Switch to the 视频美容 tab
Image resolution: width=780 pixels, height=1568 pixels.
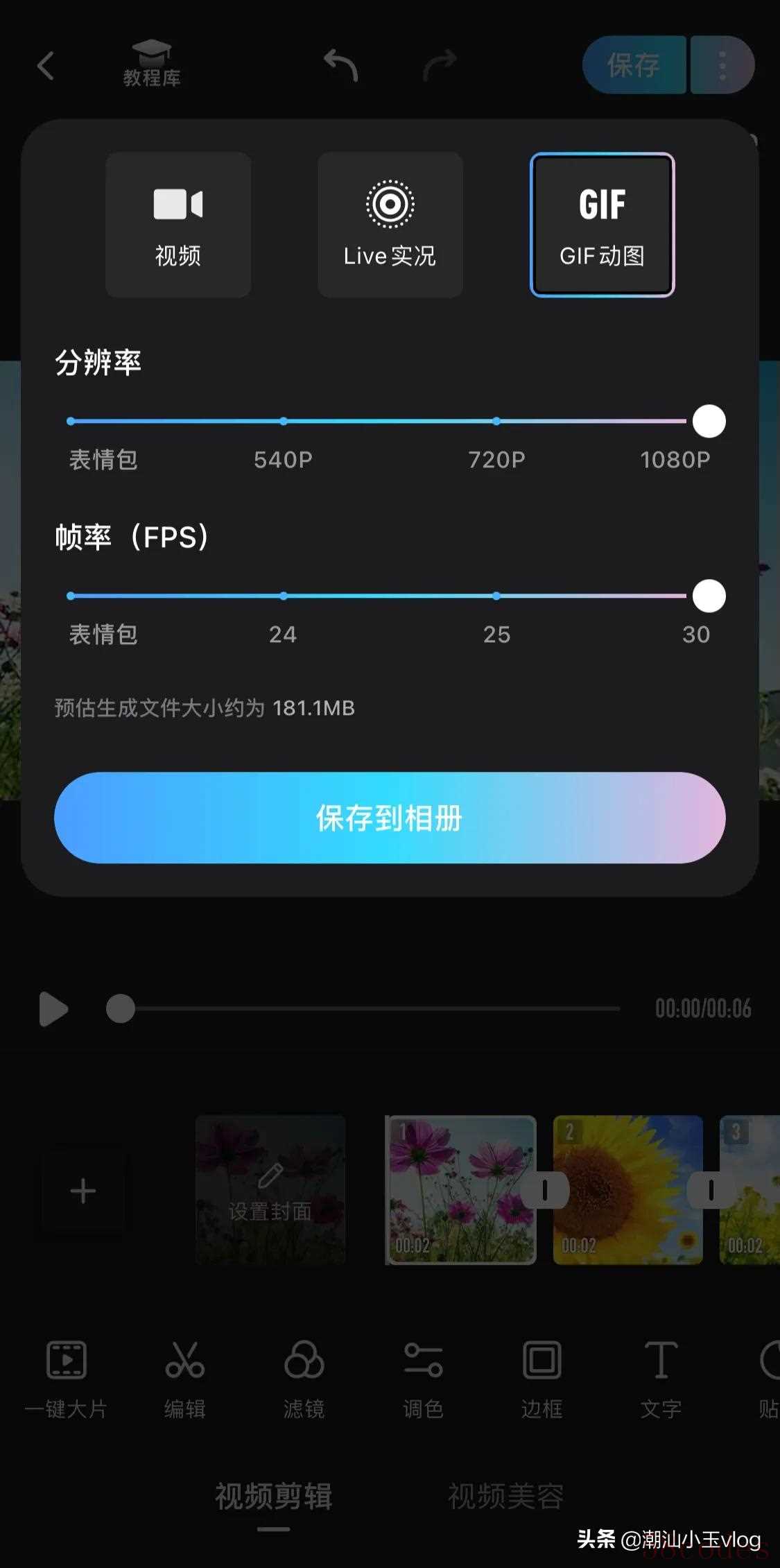click(x=505, y=1497)
